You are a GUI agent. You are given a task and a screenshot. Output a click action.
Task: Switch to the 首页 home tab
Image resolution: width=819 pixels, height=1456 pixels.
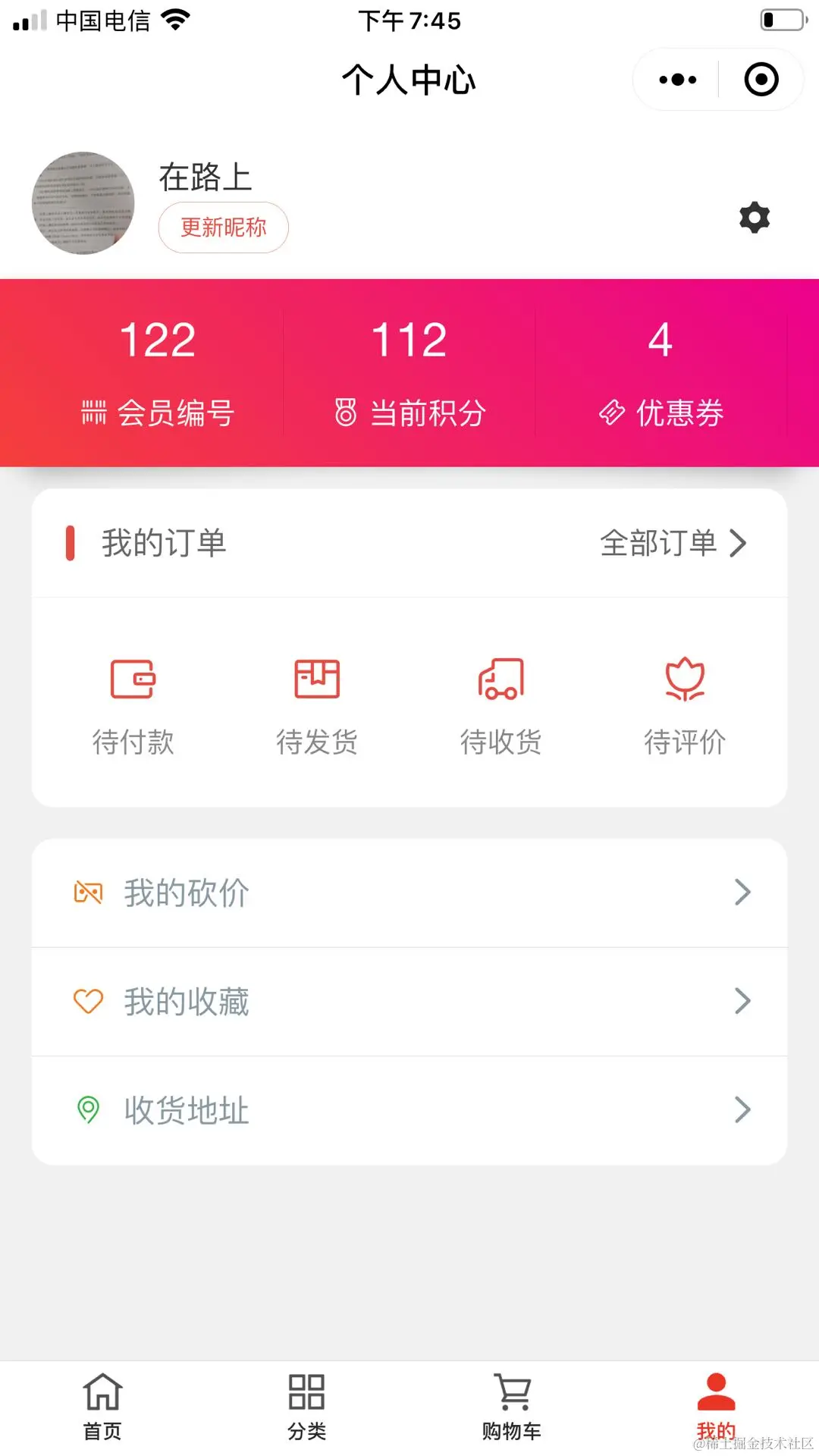tap(102, 1407)
